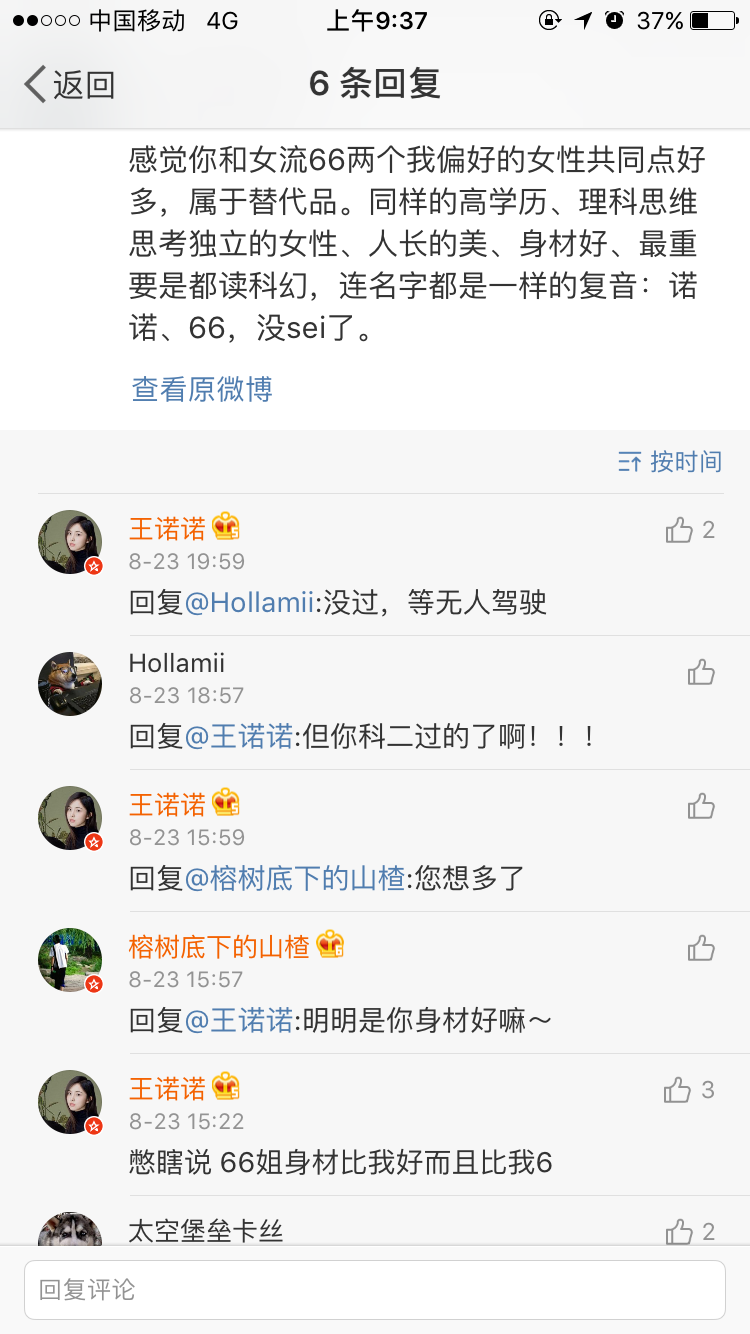Tap the @Hollamii mention in the reply

click(249, 603)
